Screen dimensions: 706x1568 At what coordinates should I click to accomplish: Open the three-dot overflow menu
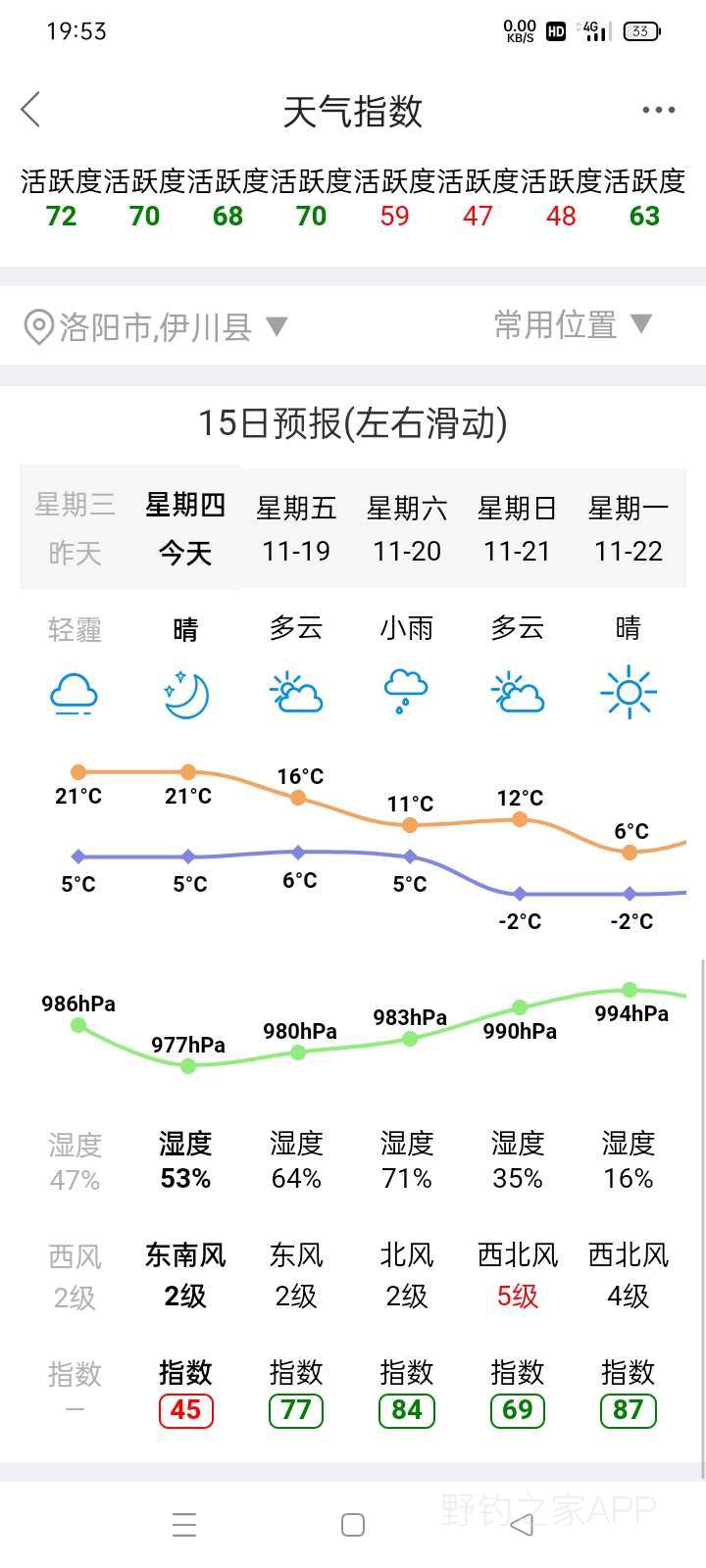pyautogui.click(x=659, y=110)
